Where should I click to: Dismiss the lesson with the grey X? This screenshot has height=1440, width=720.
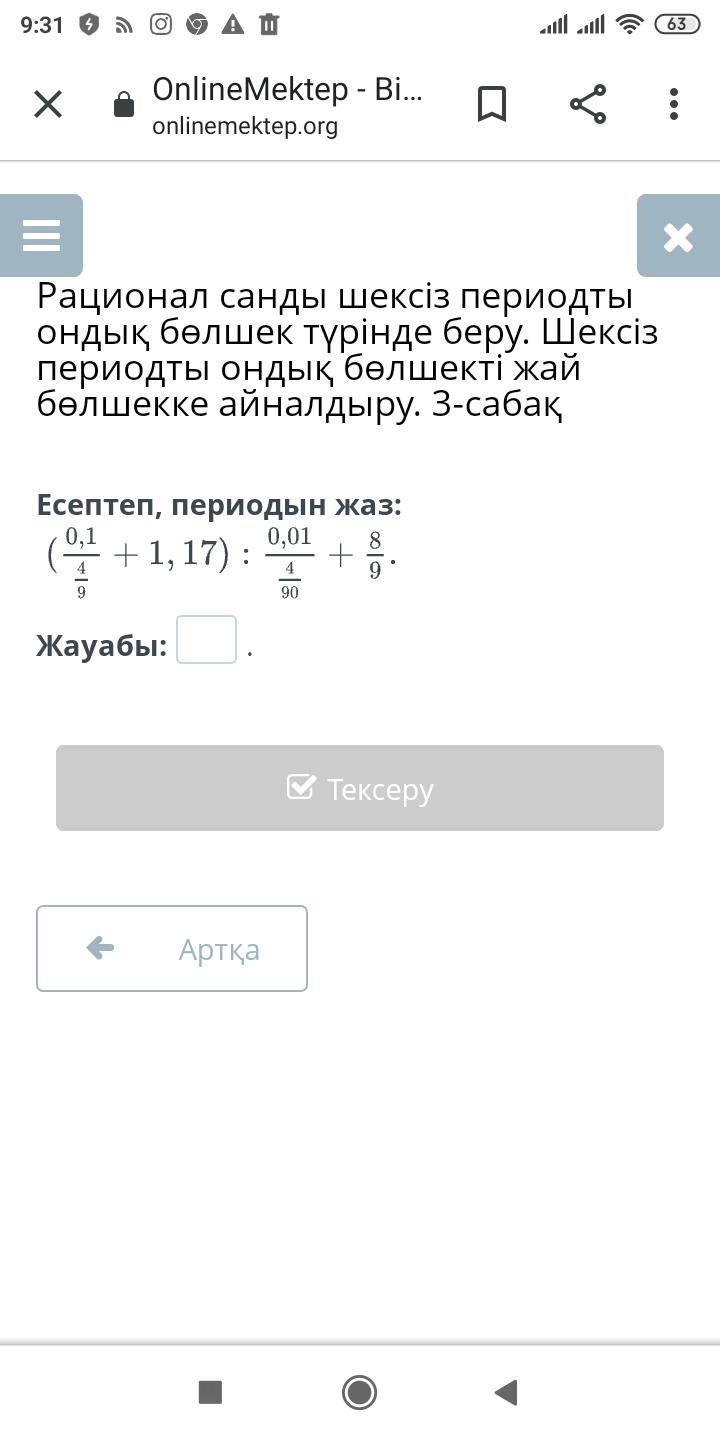(678, 236)
